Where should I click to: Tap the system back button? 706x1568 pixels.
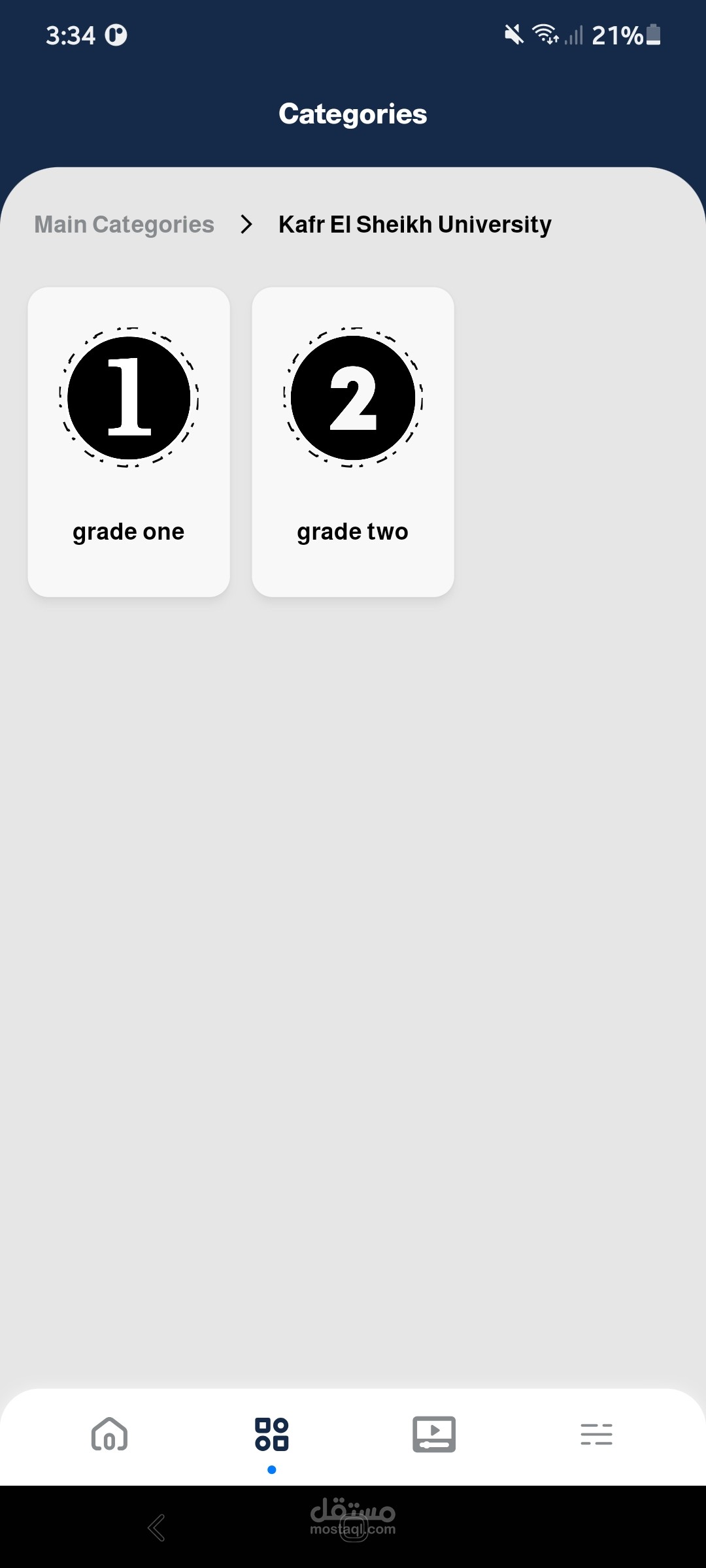pos(157,1527)
